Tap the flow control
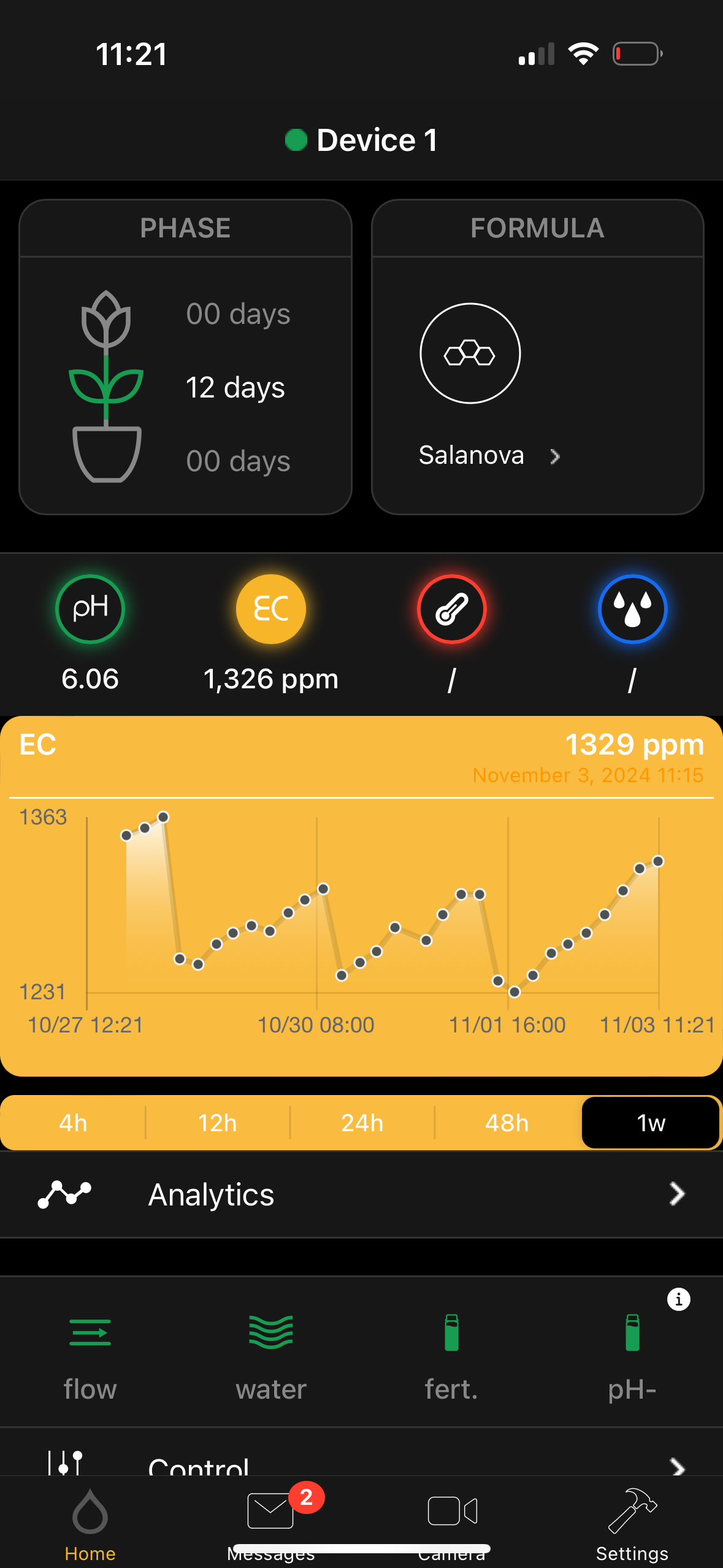Image resolution: width=723 pixels, height=1568 pixels. click(90, 1351)
